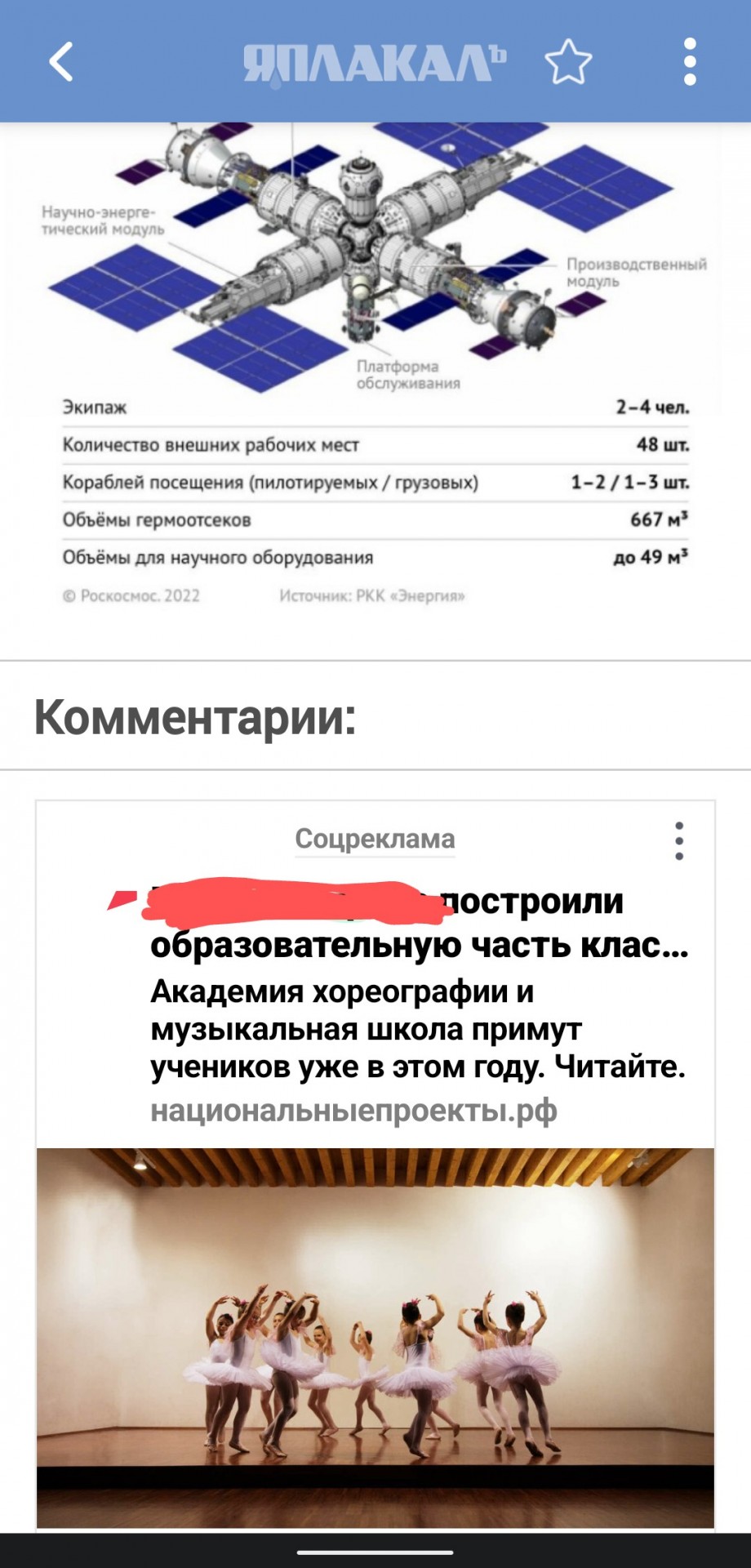Open the ad headline about образовательную часть
This screenshot has height=1568, width=751.
(x=420, y=923)
